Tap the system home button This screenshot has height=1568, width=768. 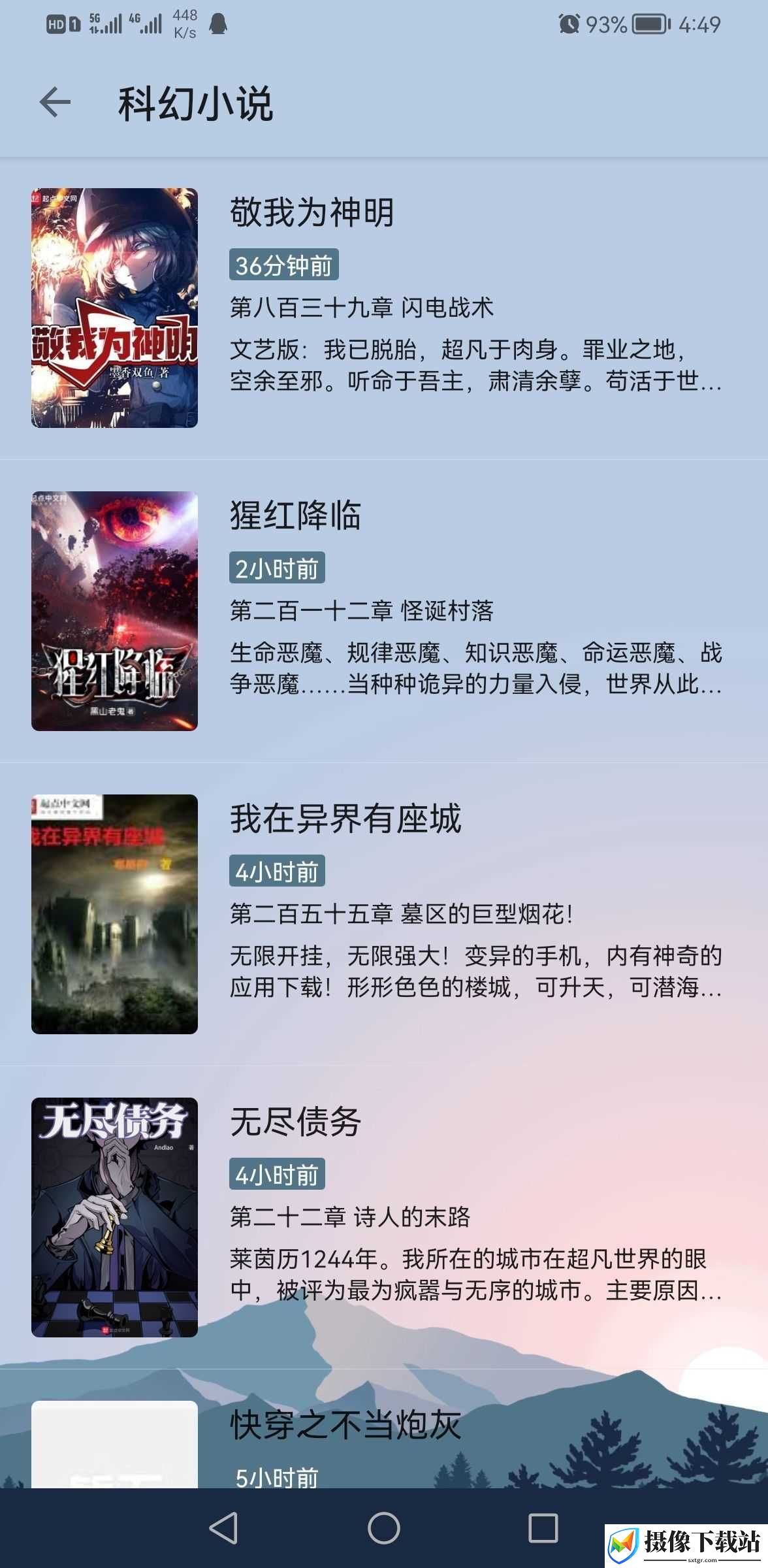(384, 1528)
